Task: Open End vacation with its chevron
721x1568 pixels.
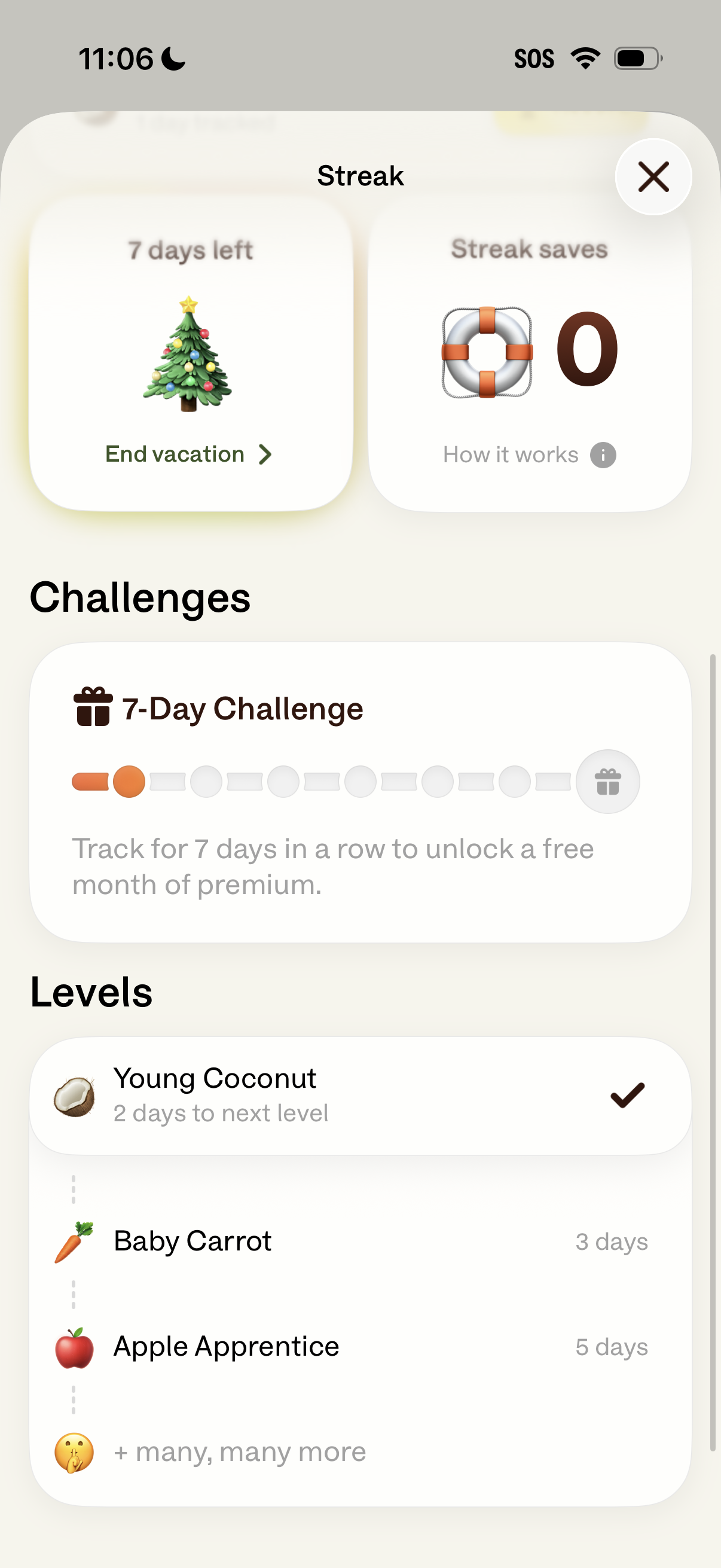Action: pyautogui.click(x=188, y=454)
